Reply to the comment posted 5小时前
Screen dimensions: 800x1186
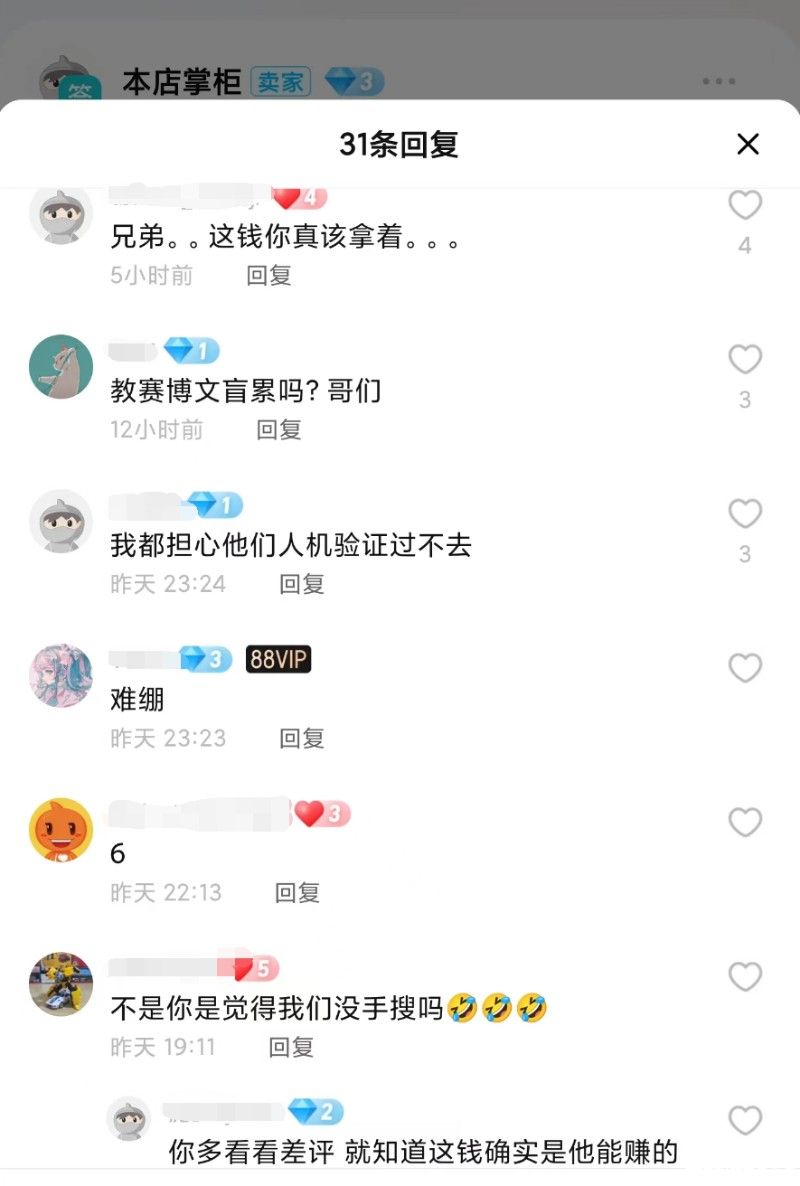pos(269,275)
